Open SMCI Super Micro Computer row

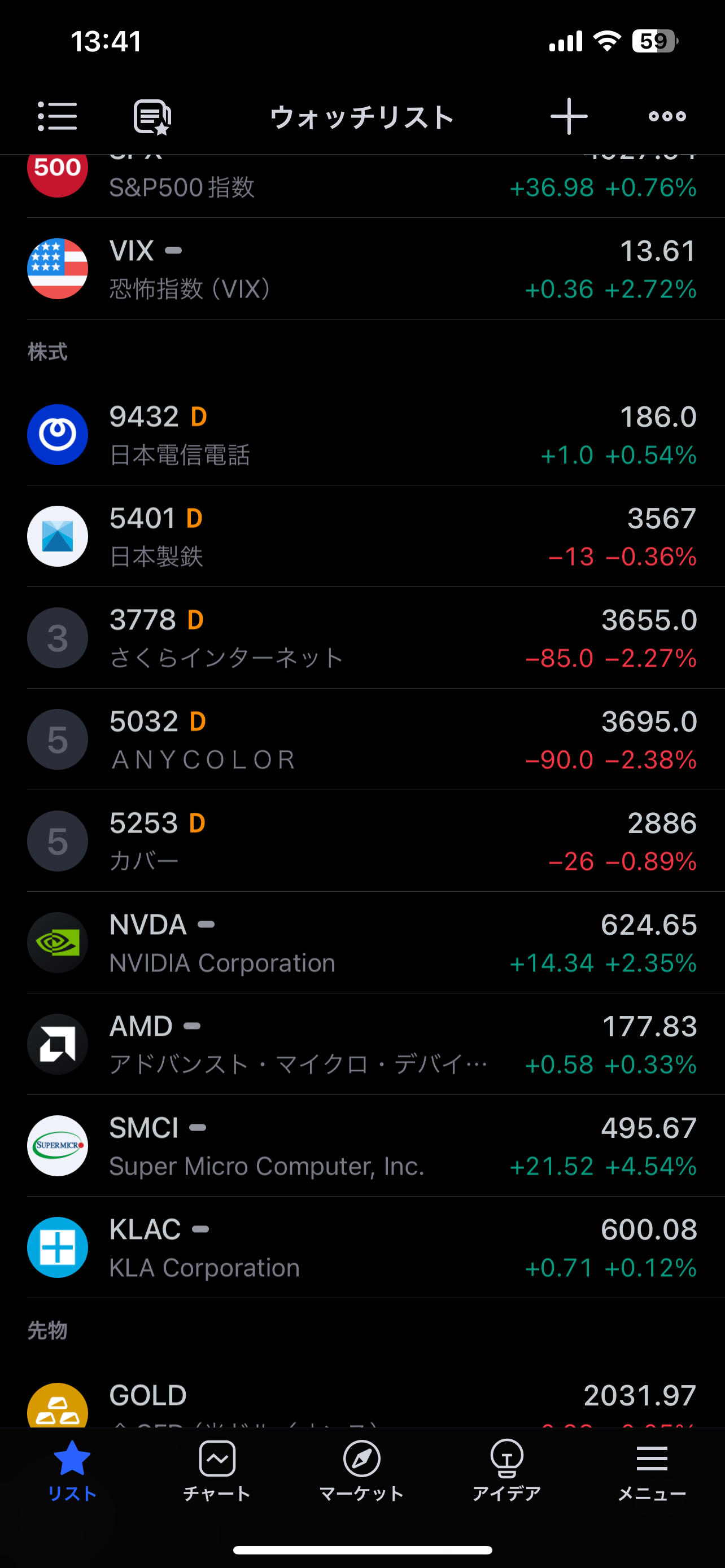[x=362, y=1146]
